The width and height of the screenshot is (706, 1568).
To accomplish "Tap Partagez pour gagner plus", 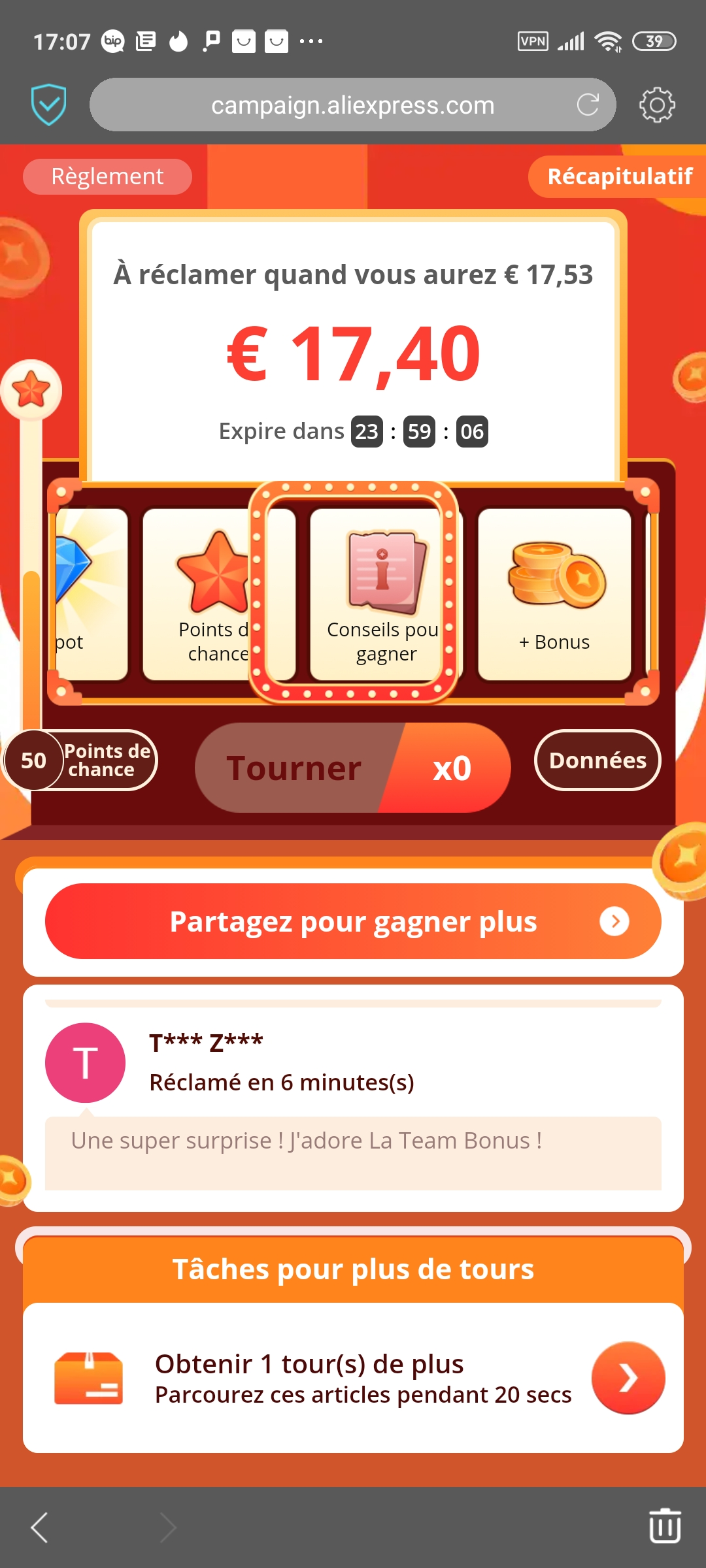I will 353,921.
